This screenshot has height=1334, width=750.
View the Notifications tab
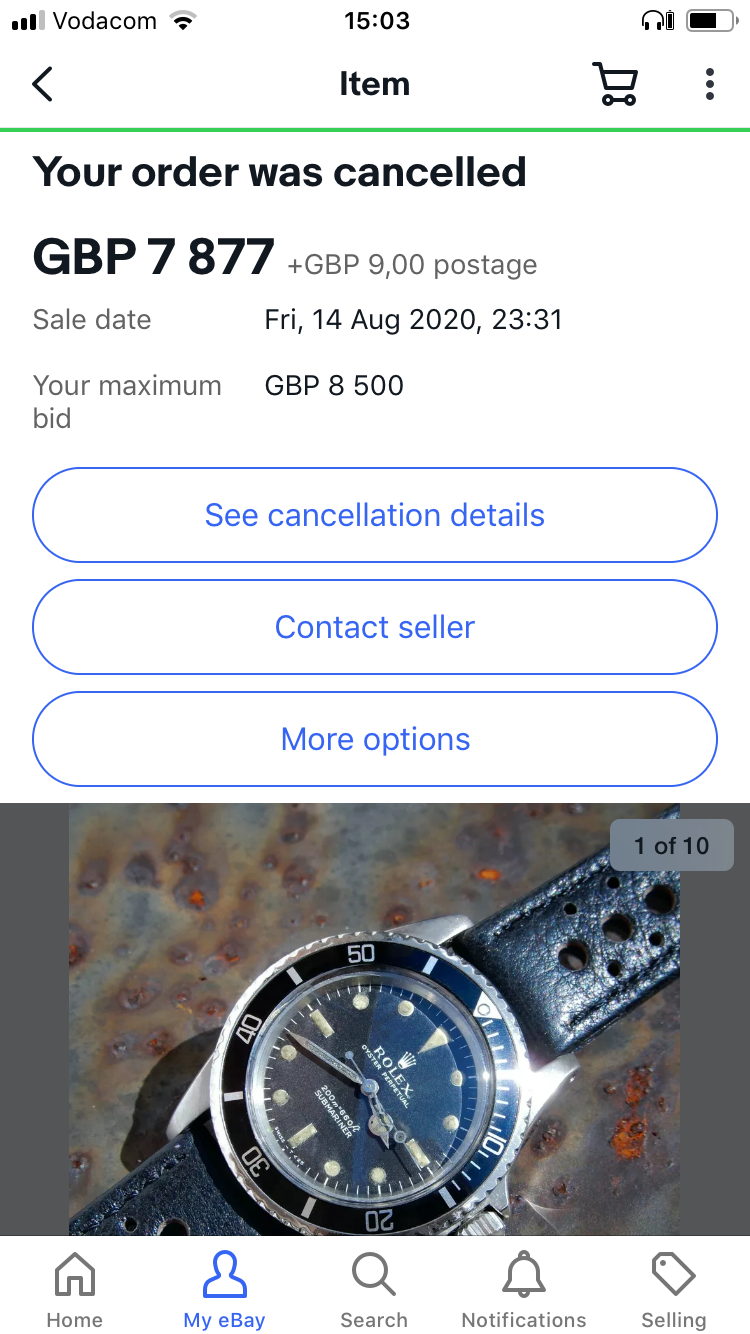click(x=524, y=1290)
